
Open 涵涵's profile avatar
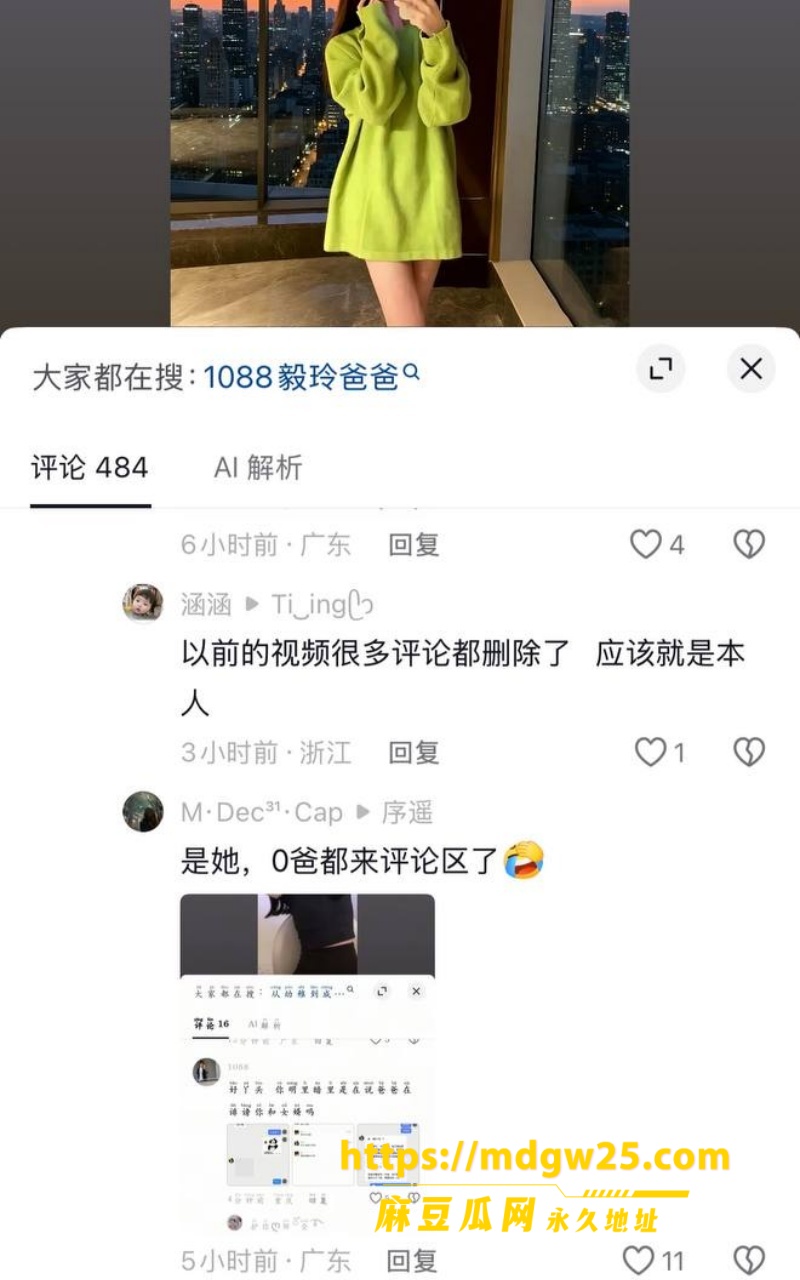143,604
